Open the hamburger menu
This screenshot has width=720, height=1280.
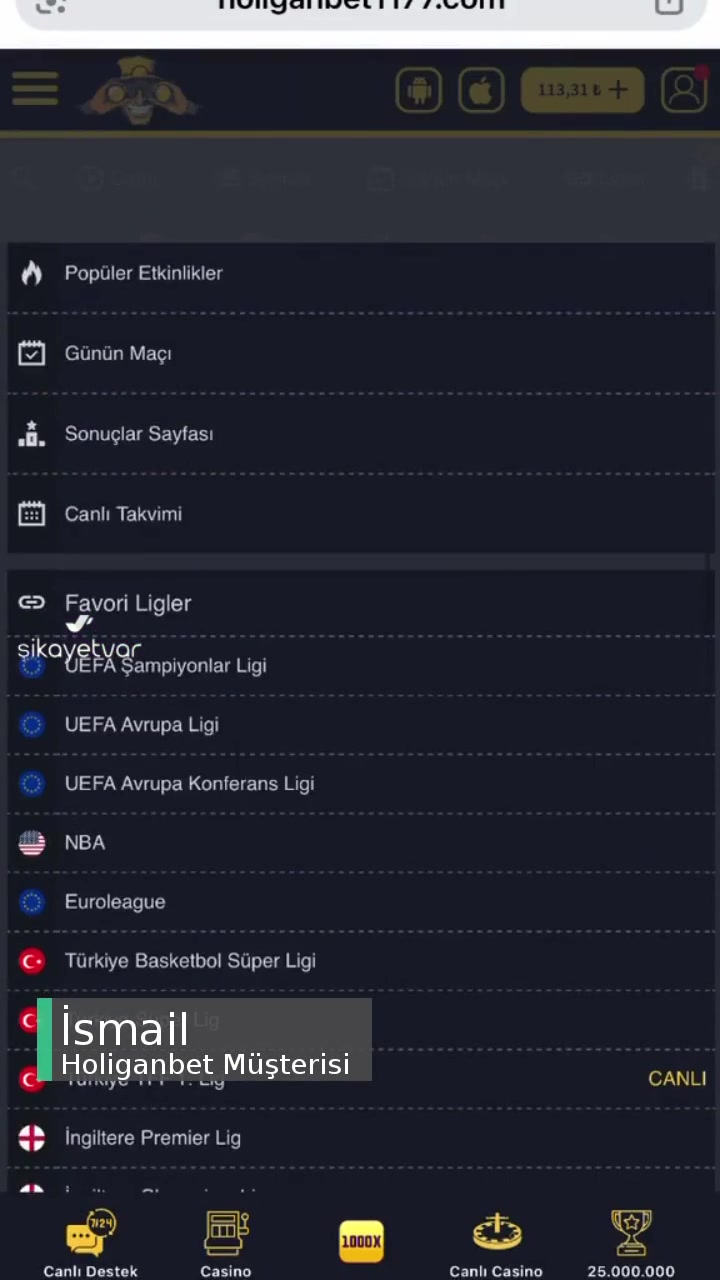click(x=35, y=89)
